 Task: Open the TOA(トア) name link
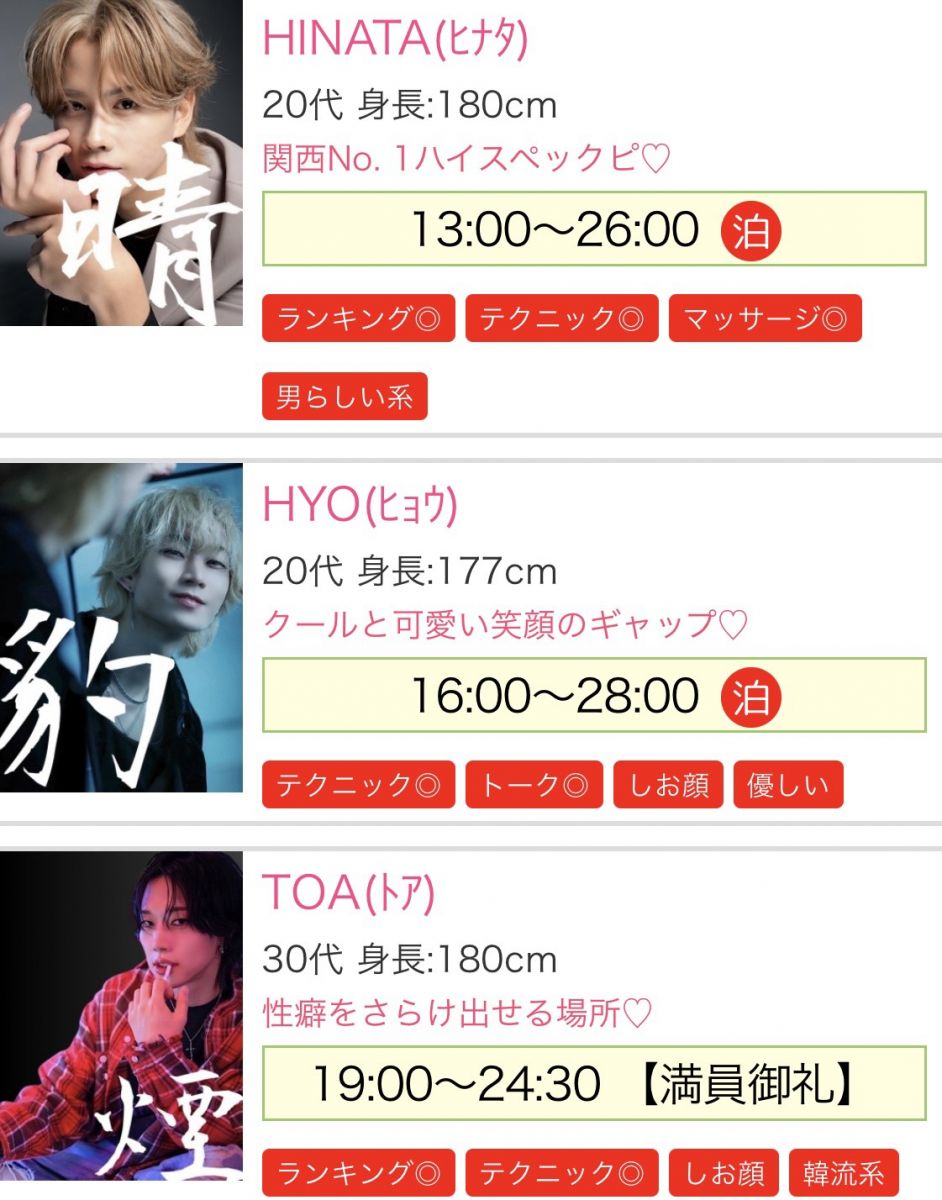(x=348, y=894)
